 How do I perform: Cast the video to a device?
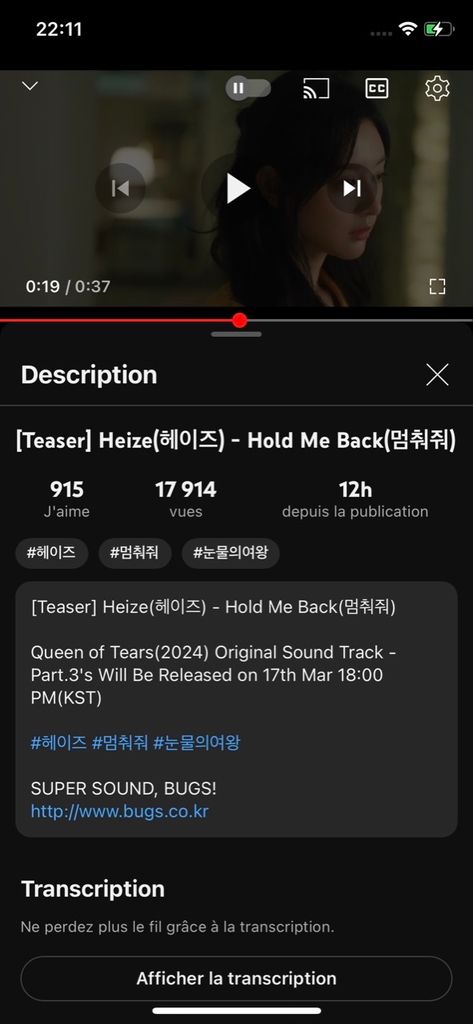(x=316, y=89)
